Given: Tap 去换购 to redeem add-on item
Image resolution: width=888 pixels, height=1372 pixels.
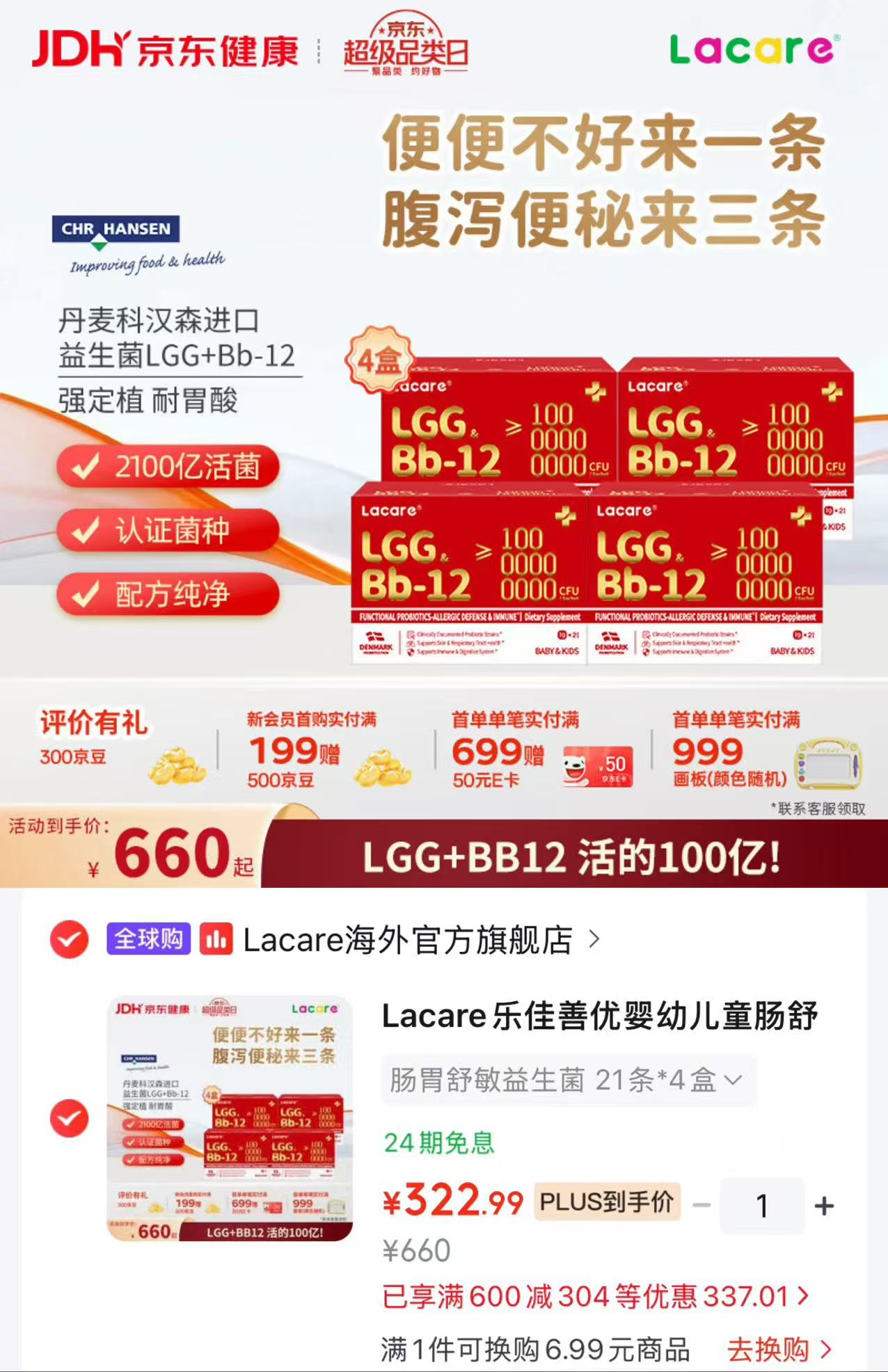Looking at the screenshot, I should [x=779, y=1350].
